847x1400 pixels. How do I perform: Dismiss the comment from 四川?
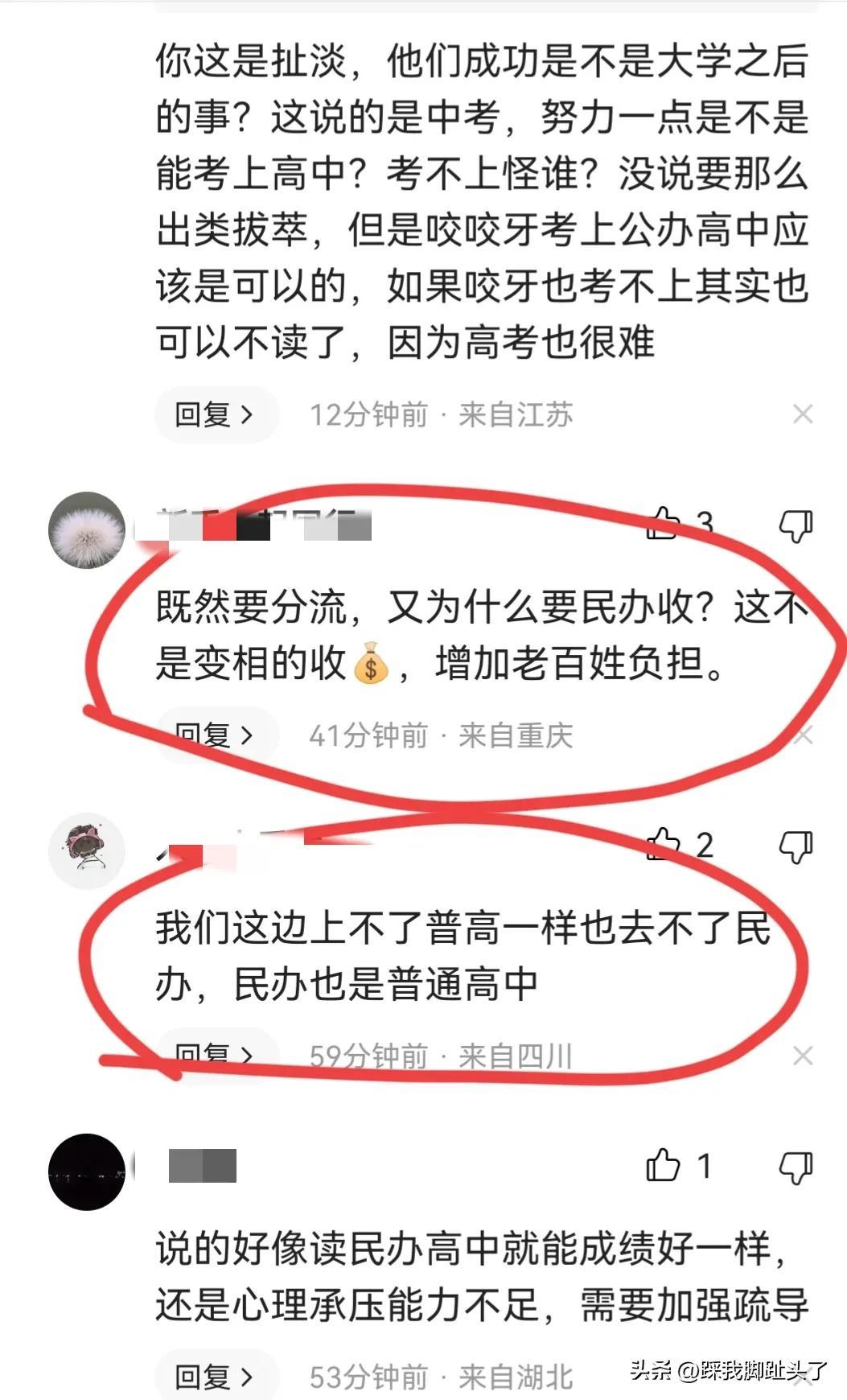pyautogui.click(x=802, y=1056)
